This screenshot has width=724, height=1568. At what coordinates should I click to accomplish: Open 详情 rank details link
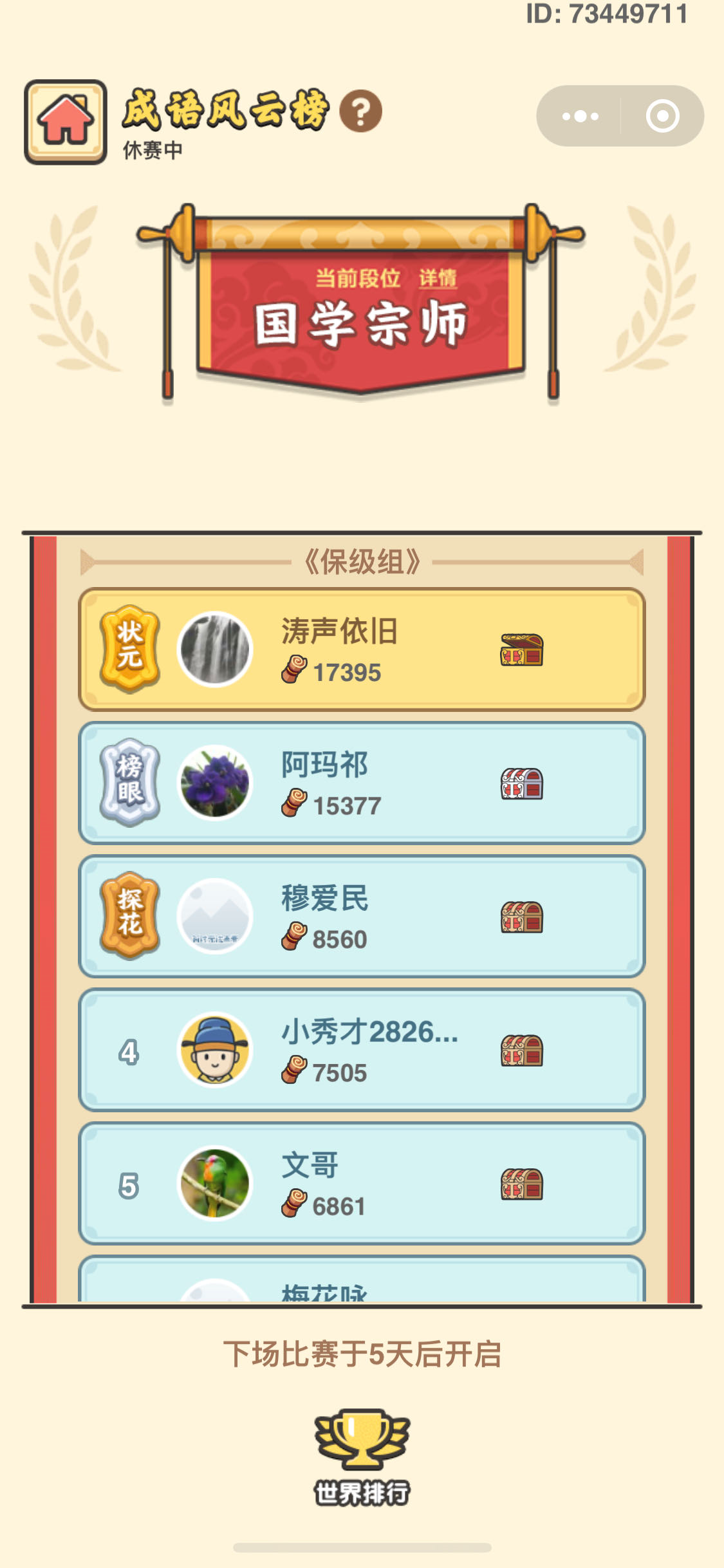pyautogui.click(x=438, y=279)
